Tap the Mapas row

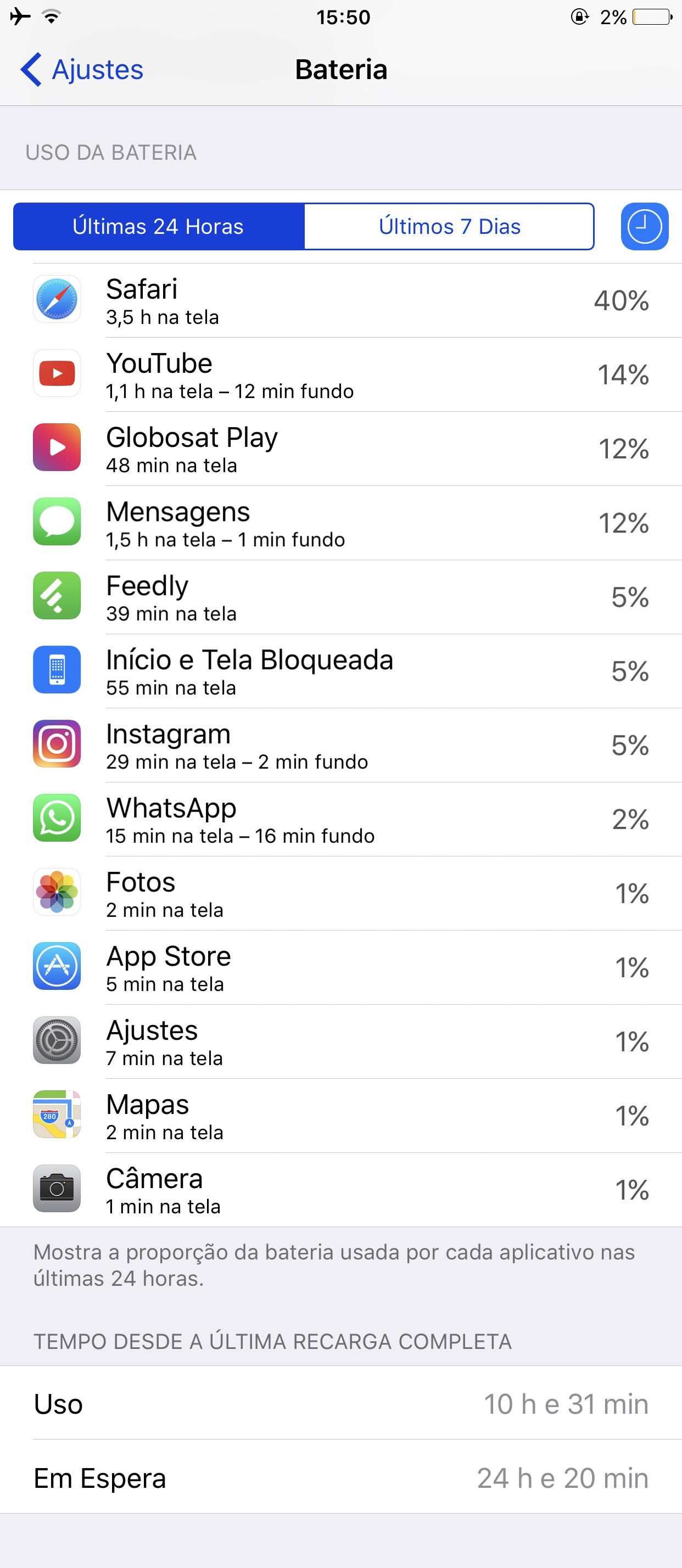(x=341, y=1117)
